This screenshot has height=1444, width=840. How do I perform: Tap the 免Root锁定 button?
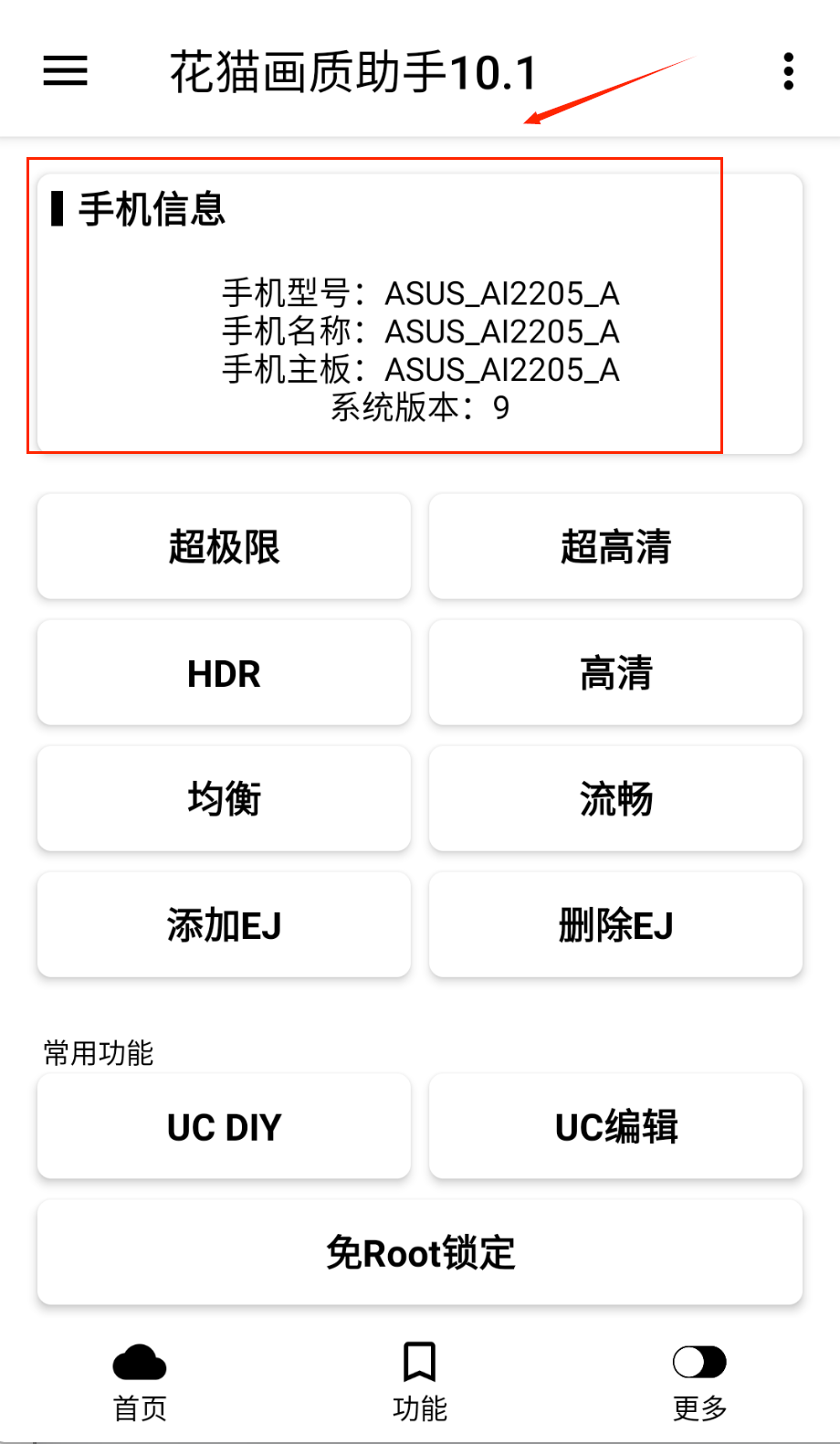click(x=420, y=1252)
